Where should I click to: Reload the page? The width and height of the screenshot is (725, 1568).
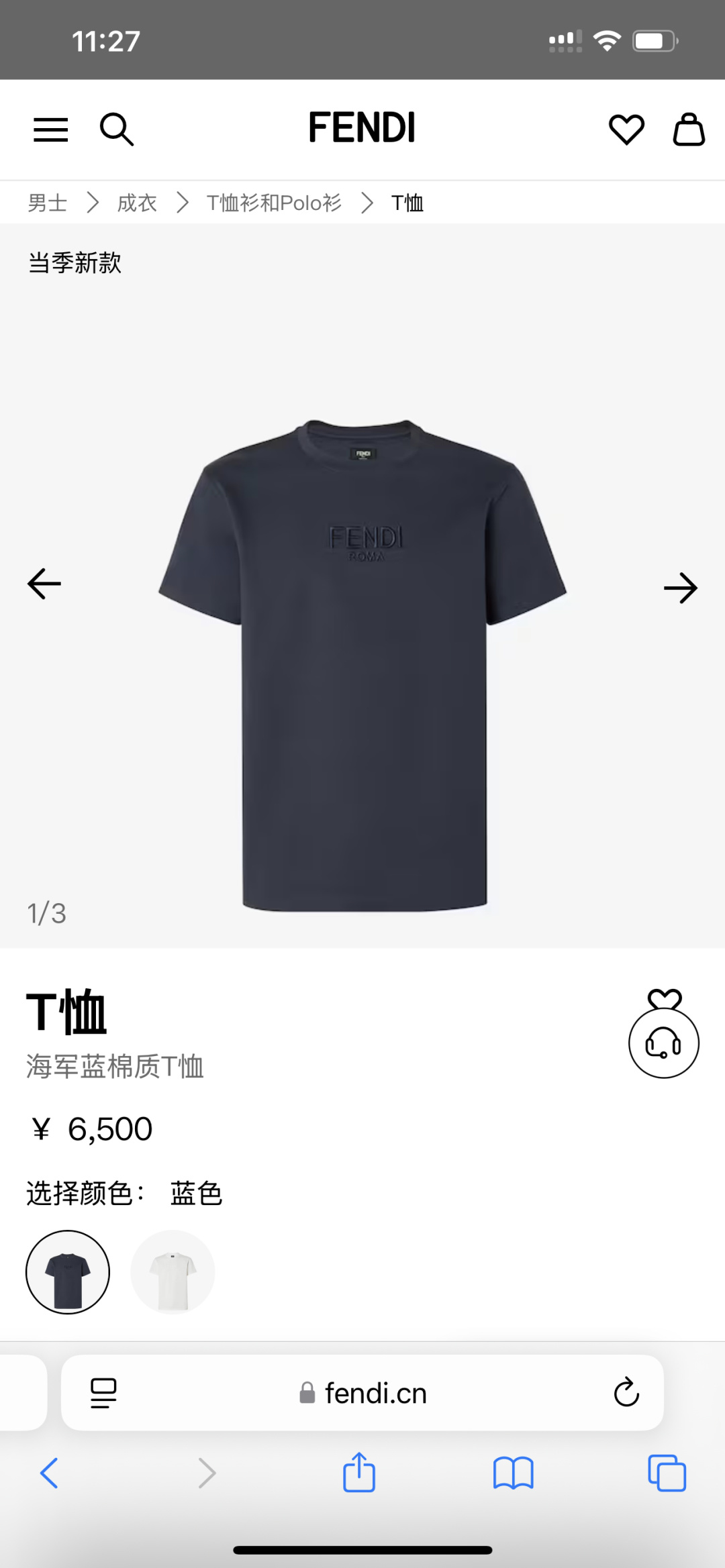pyautogui.click(x=626, y=1393)
